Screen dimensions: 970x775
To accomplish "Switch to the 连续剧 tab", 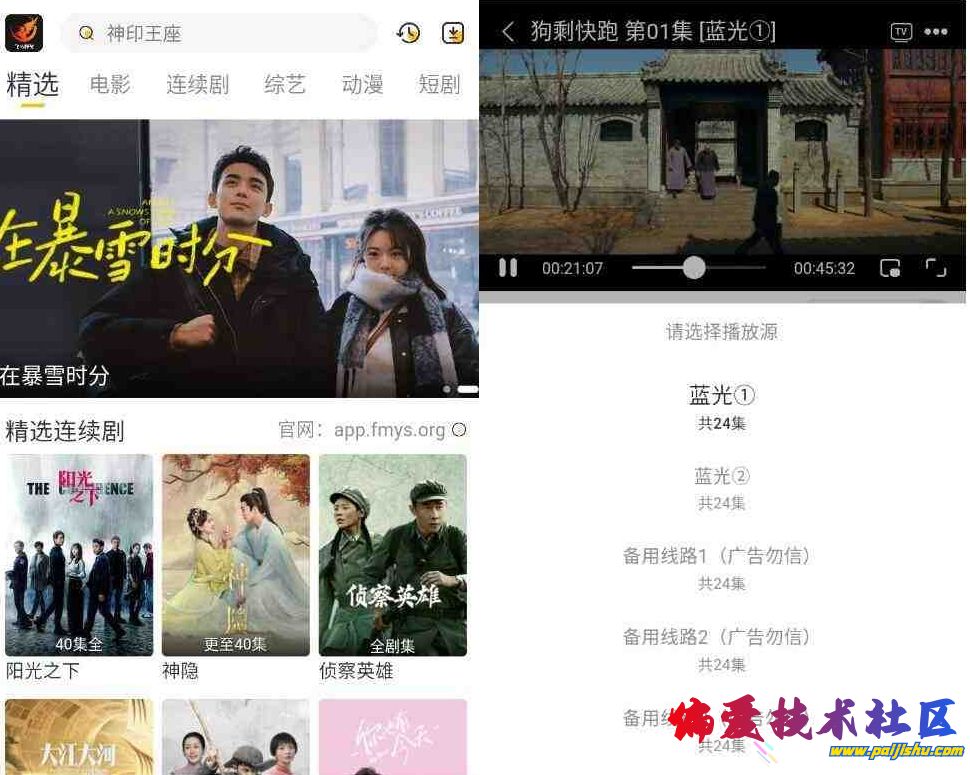I will click(197, 85).
